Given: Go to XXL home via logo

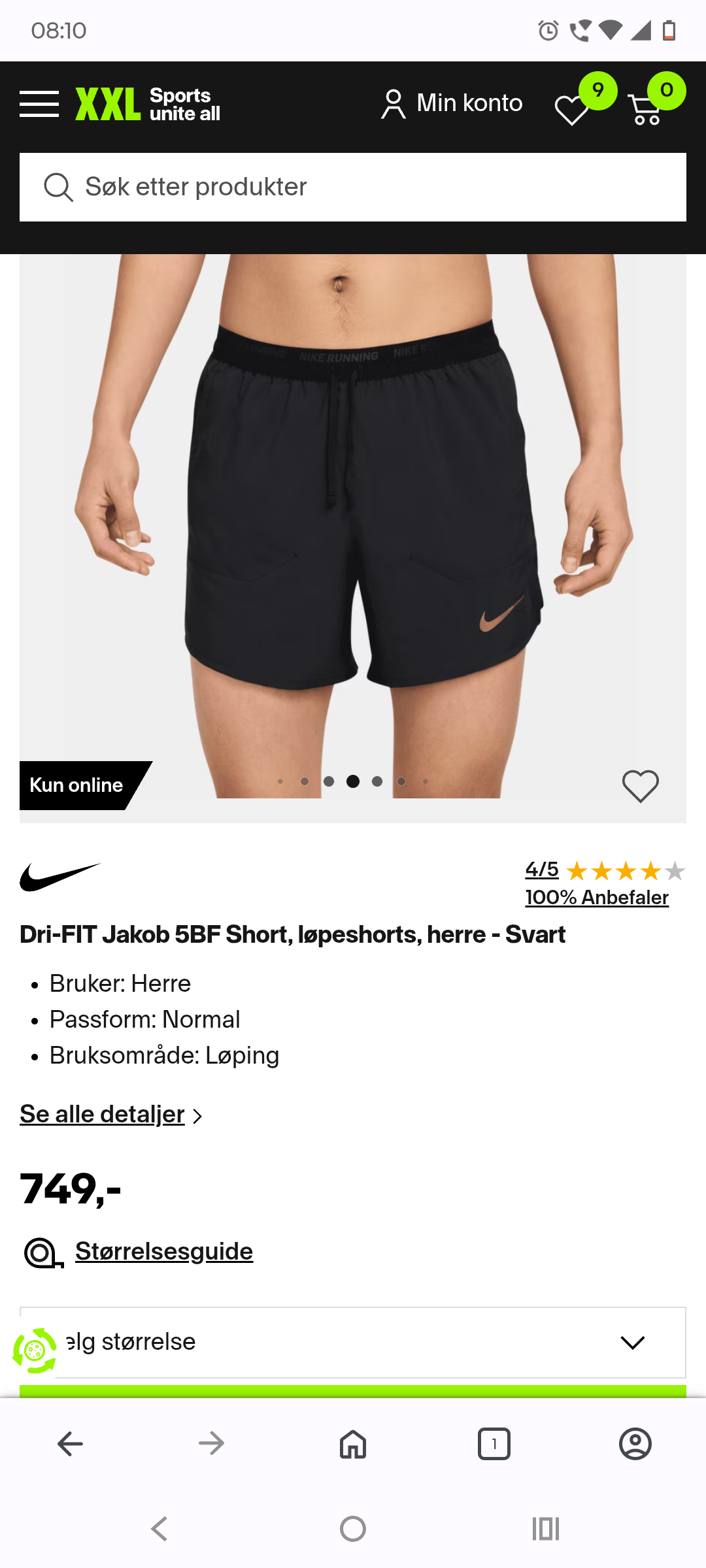Looking at the screenshot, I should pos(148,104).
